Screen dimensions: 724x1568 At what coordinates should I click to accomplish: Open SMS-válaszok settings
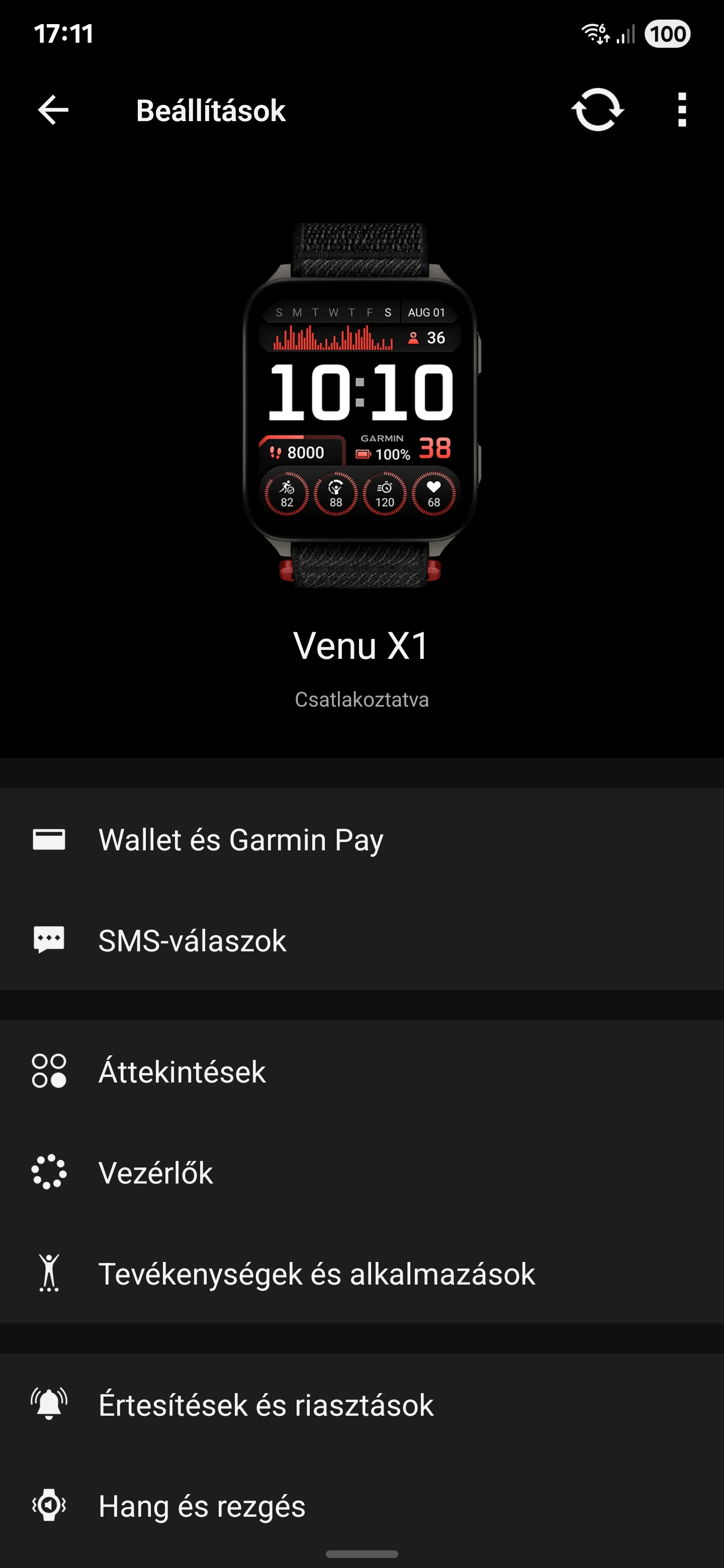click(361, 940)
